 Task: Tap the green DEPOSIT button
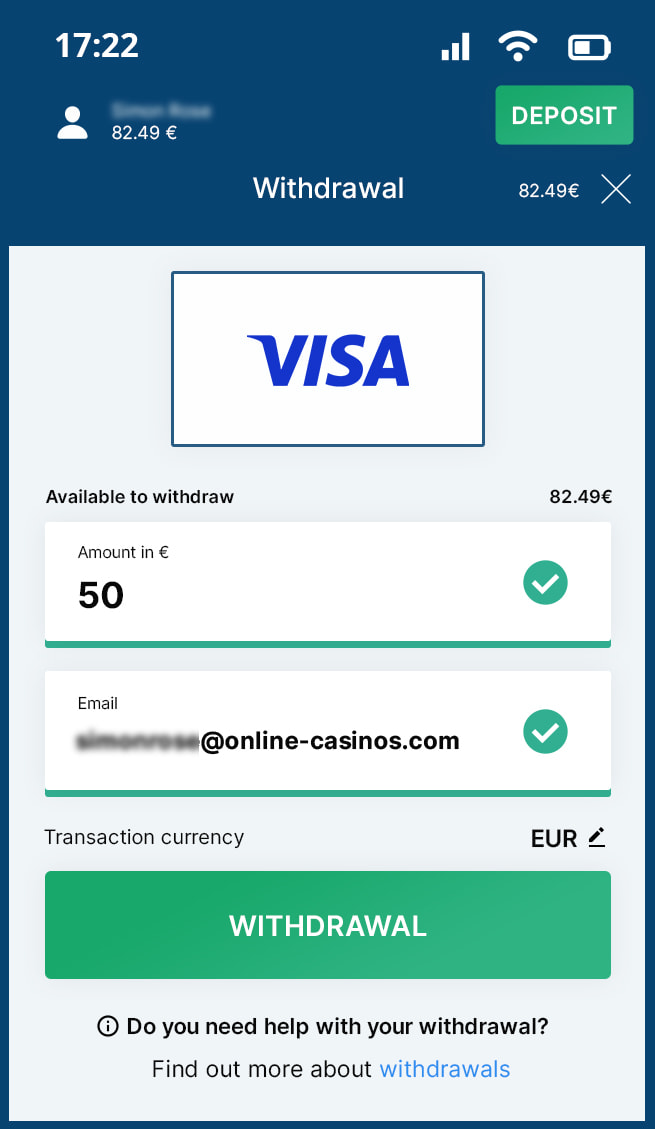click(x=564, y=115)
